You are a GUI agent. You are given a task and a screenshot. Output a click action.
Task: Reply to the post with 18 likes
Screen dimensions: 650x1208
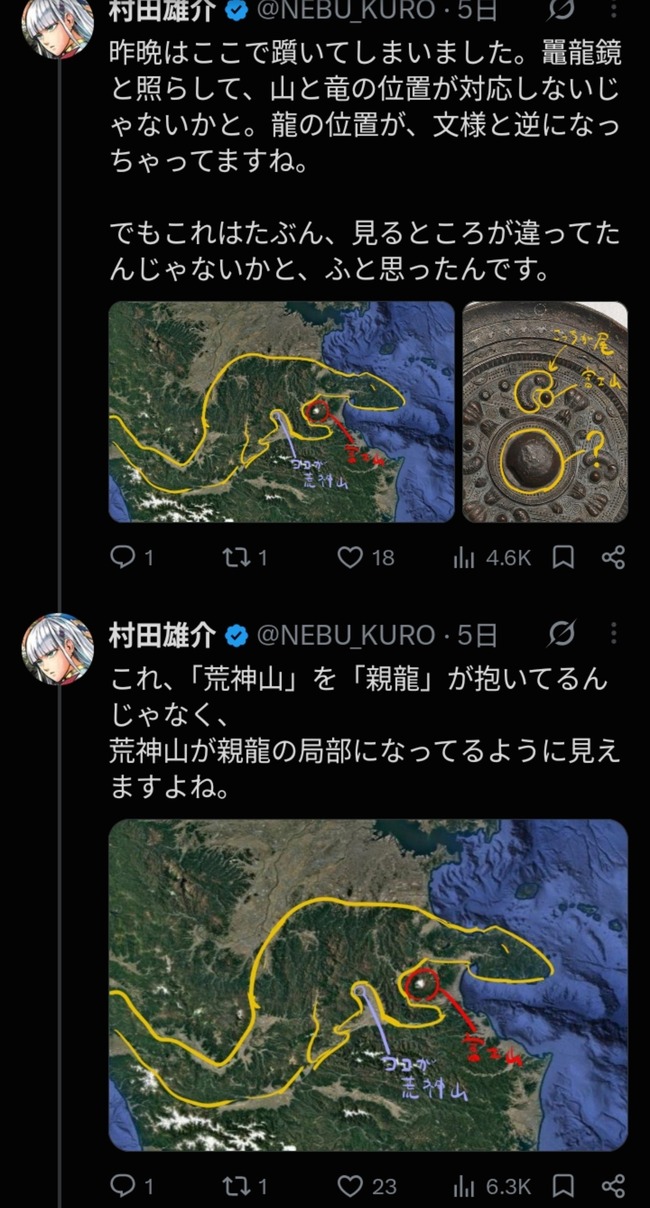pyautogui.click(x=132, y=558)
